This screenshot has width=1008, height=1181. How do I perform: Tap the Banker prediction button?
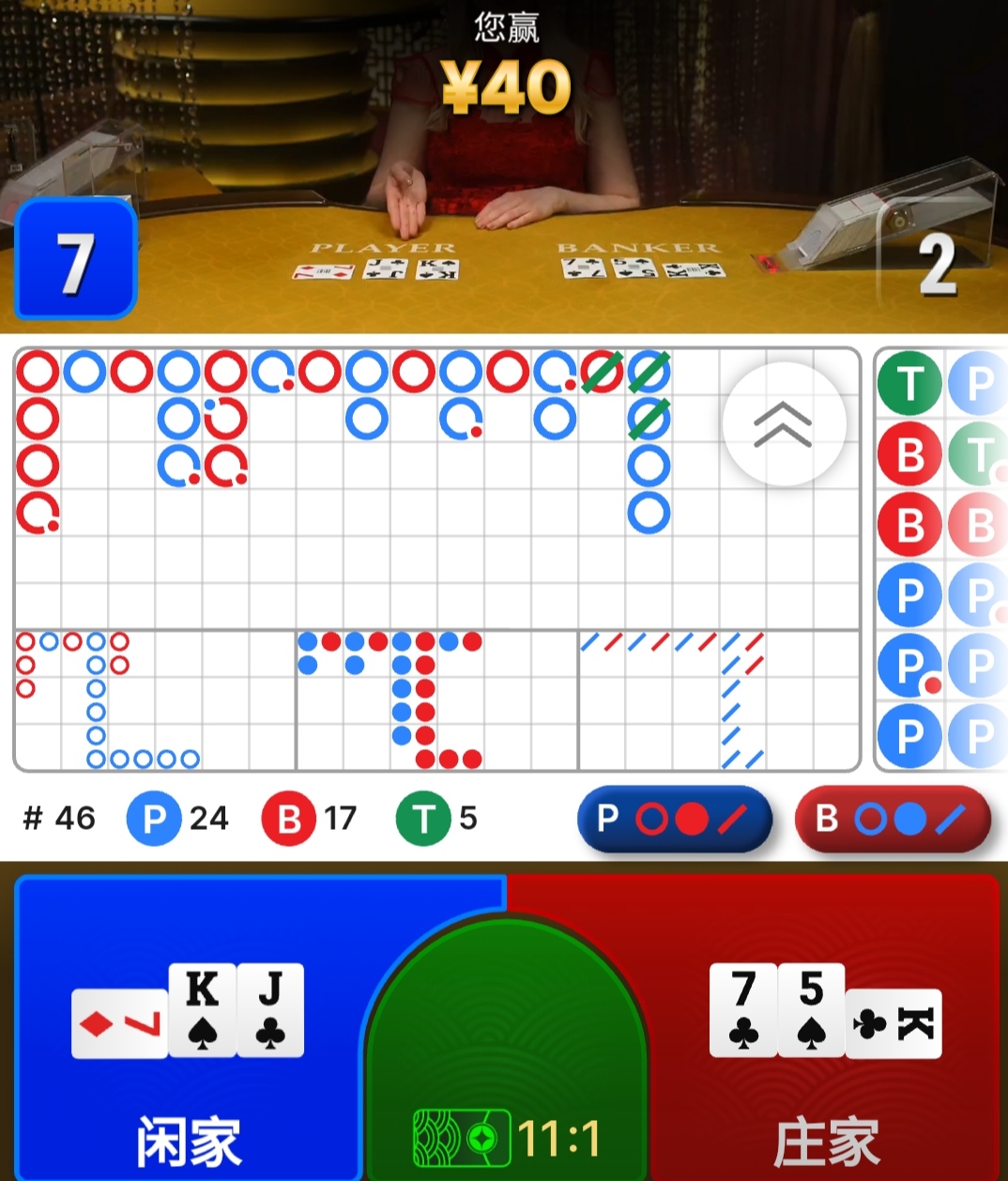(x=893, y=819)
